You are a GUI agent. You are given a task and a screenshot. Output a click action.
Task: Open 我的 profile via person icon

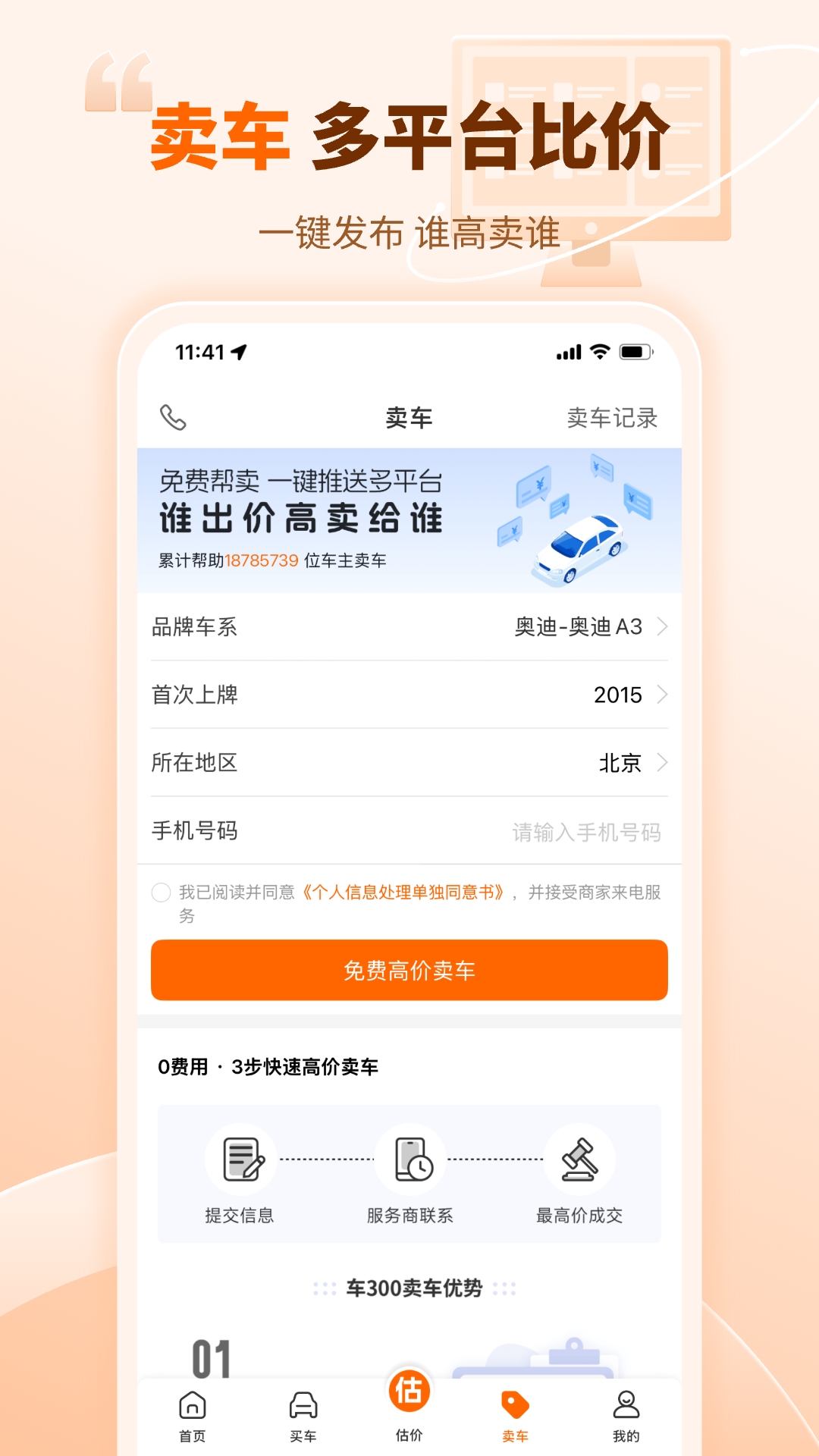pos(626,1404)
